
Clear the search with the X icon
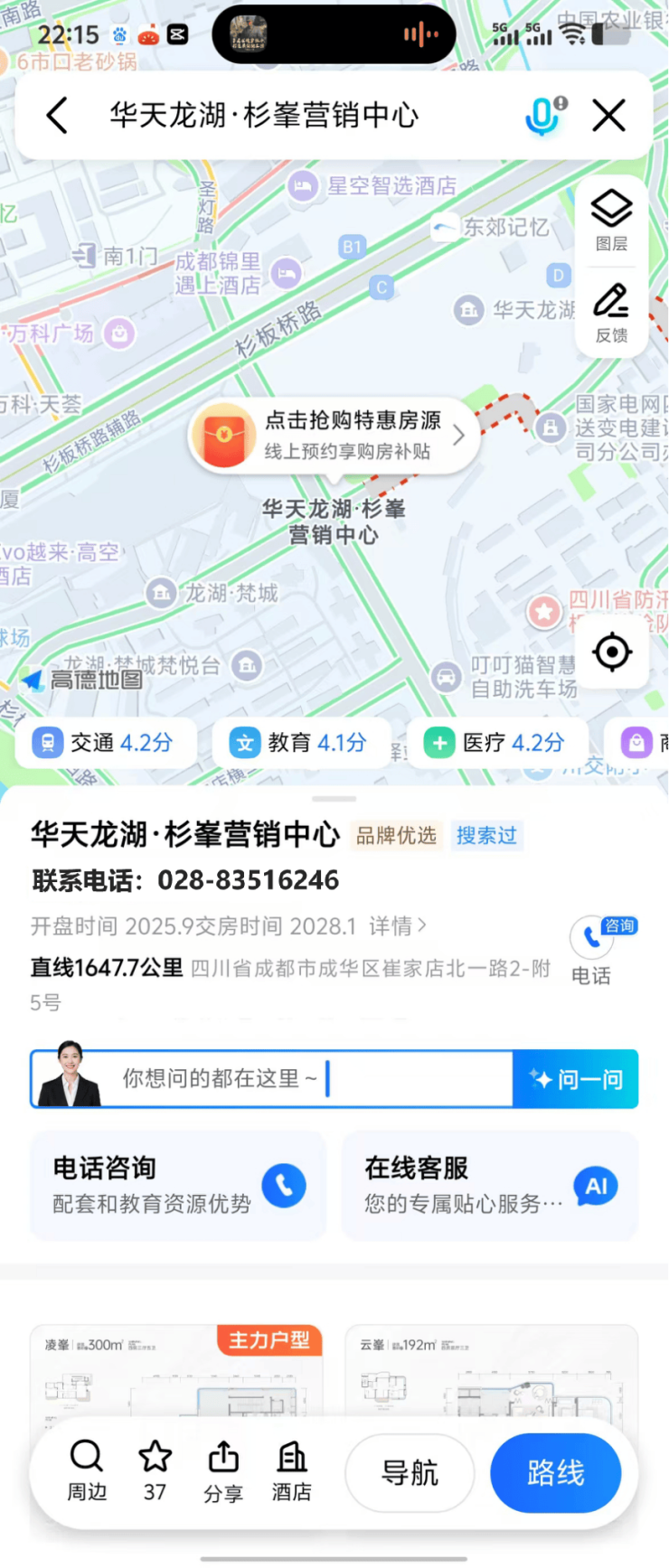pyautogui.click(x=608, y=116)
